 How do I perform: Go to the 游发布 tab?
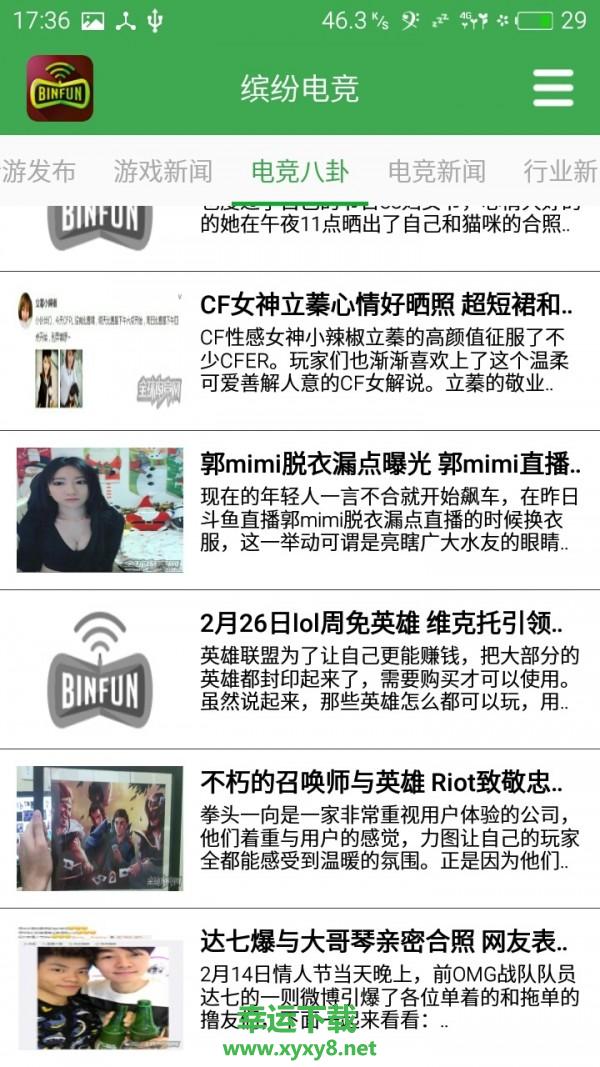pyautogui.click(x=38, y=171)
